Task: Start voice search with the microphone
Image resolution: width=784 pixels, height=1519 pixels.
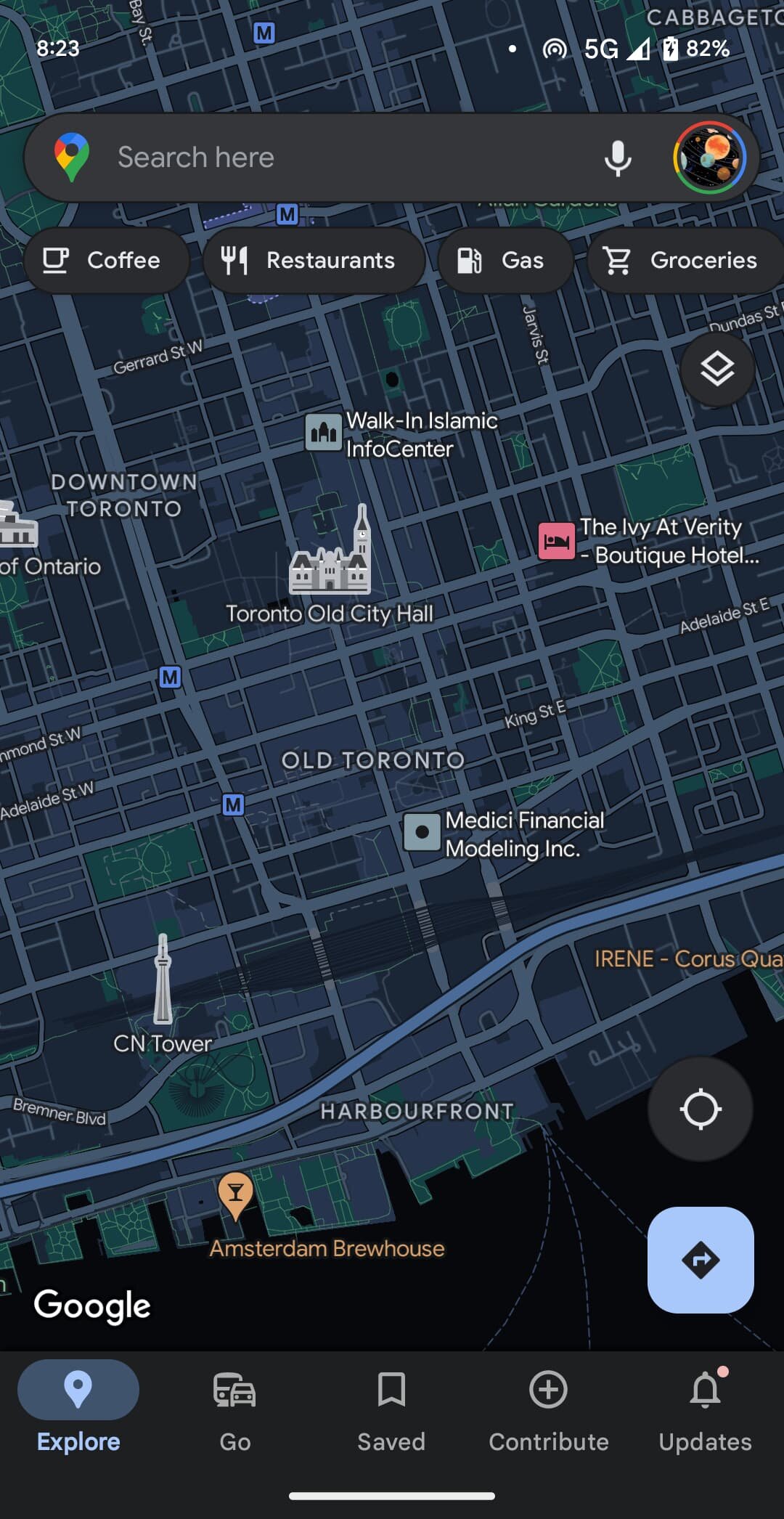Action: tap(618, 158)
